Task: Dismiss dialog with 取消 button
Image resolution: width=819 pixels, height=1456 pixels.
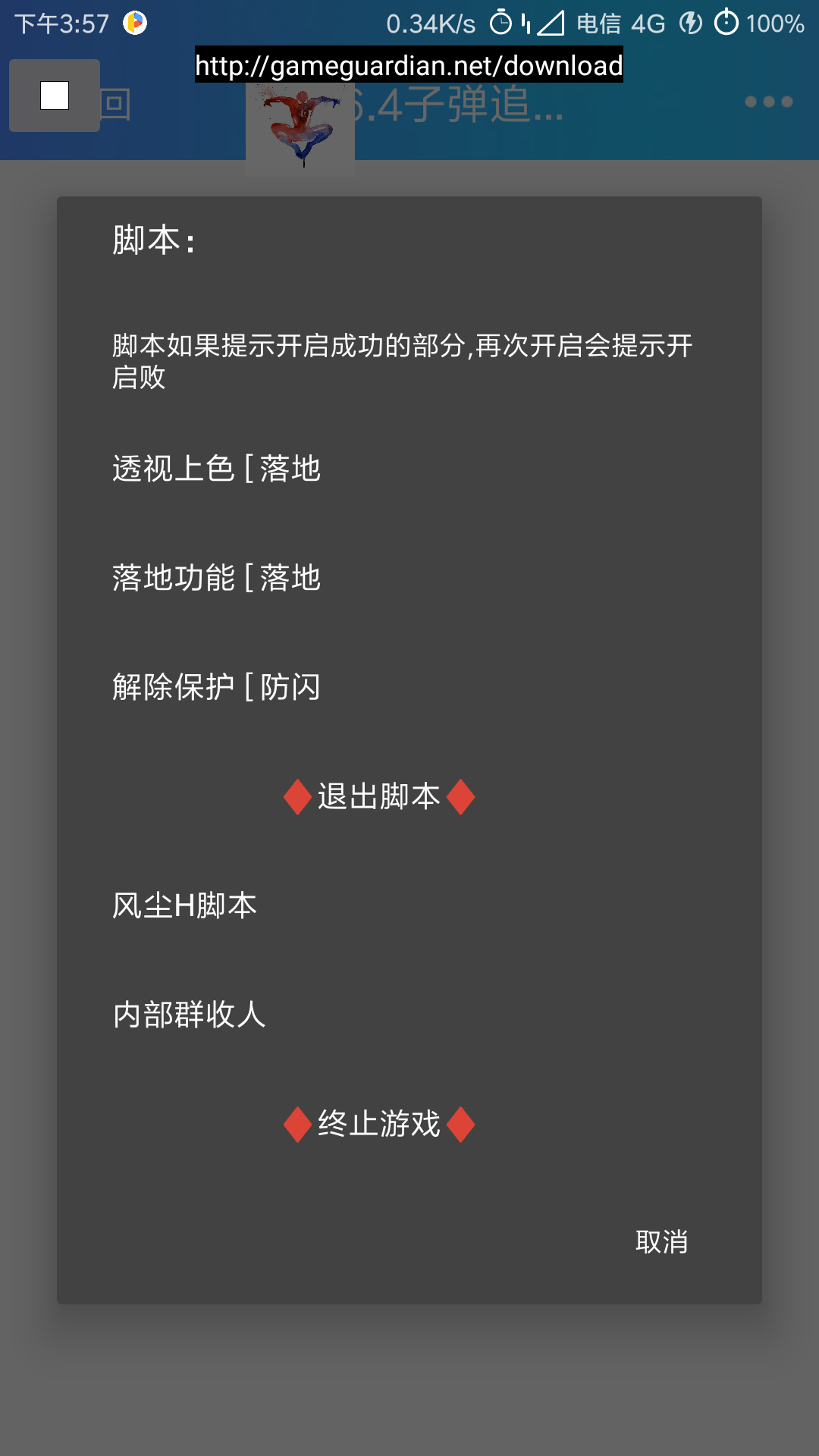Action: tap(661, 1242)
